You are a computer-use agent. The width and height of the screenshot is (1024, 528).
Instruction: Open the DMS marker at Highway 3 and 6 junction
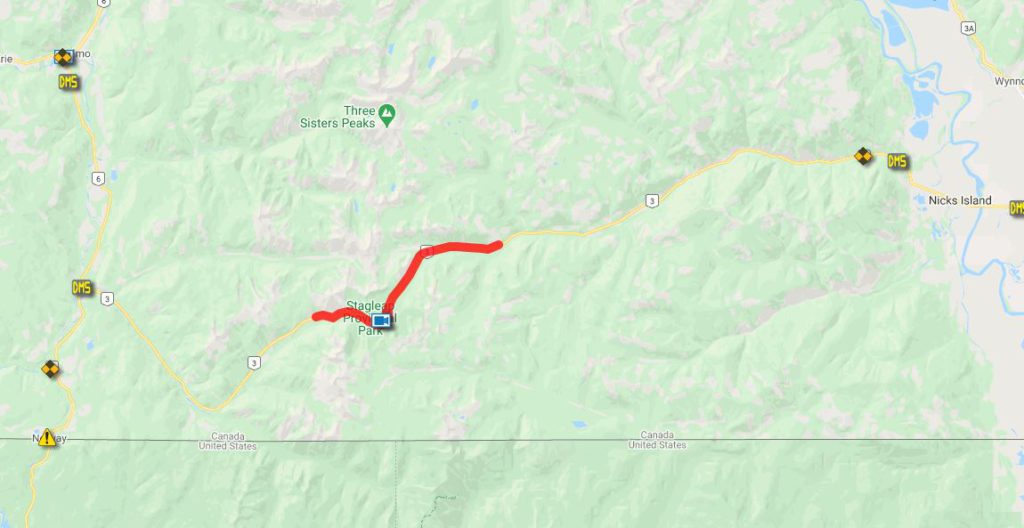tap(82, 288)
